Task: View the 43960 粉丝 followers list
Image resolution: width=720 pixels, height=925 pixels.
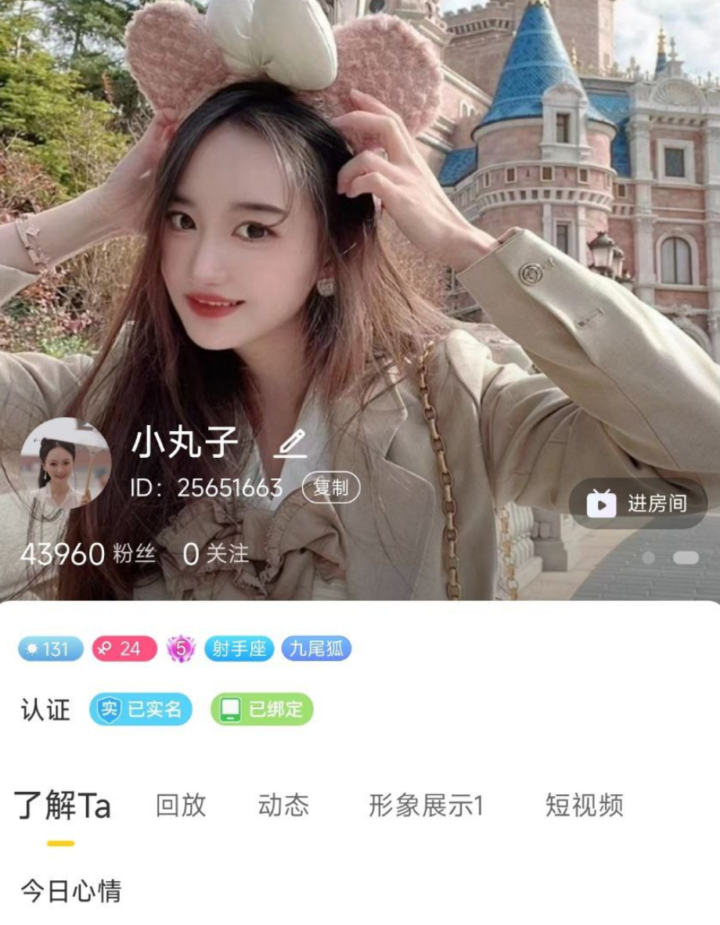Action: coord(88,554)
